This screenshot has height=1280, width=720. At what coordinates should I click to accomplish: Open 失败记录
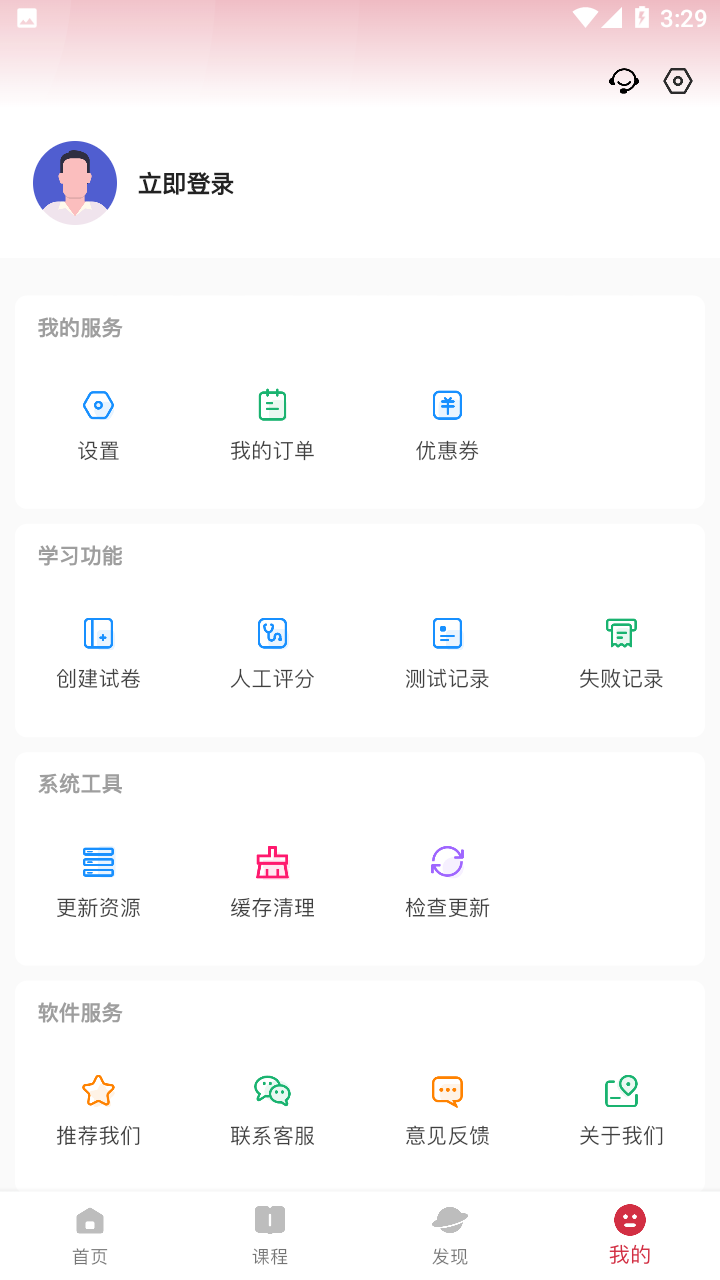(621, 652)
